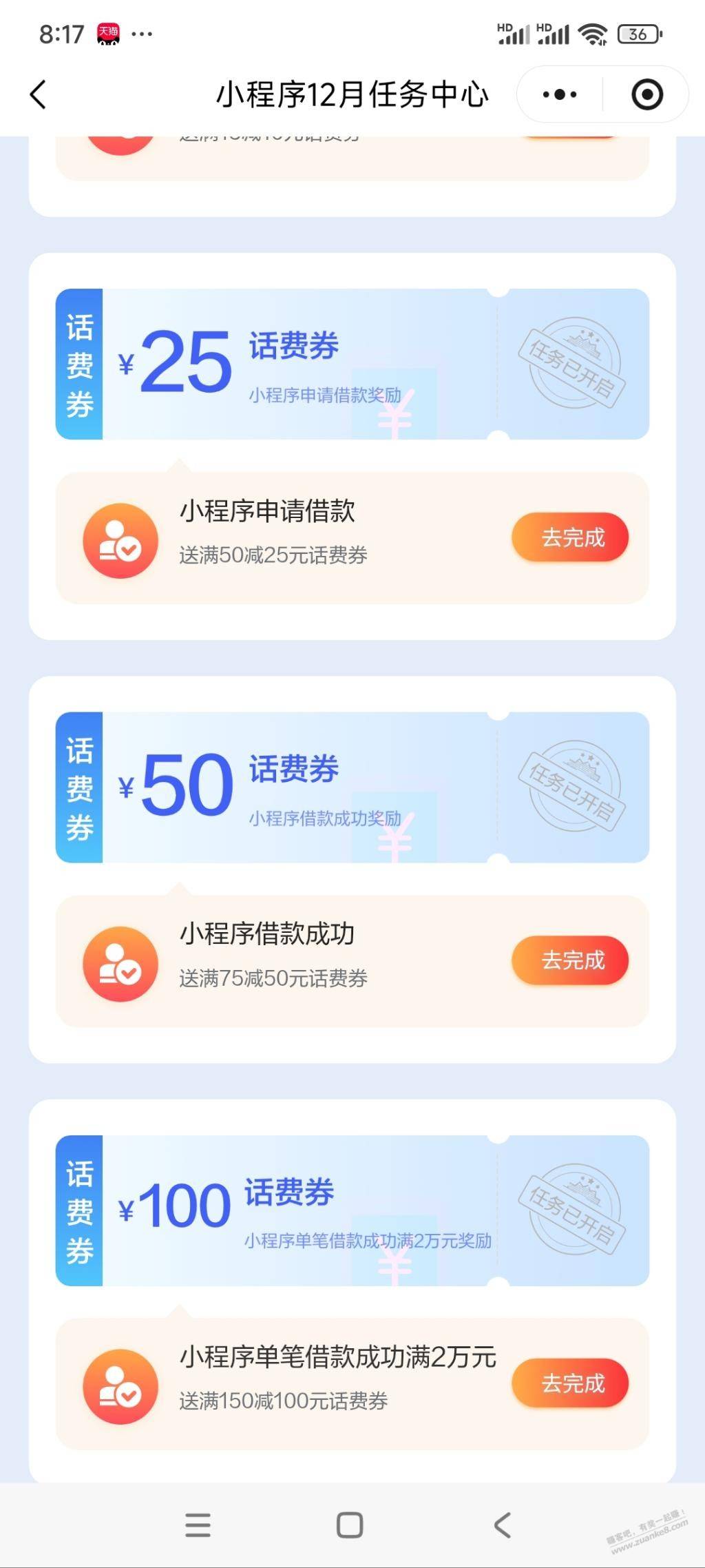This screenshot has height=1568, width=705.
Task: Go back from the task center page
Action: 39,94
